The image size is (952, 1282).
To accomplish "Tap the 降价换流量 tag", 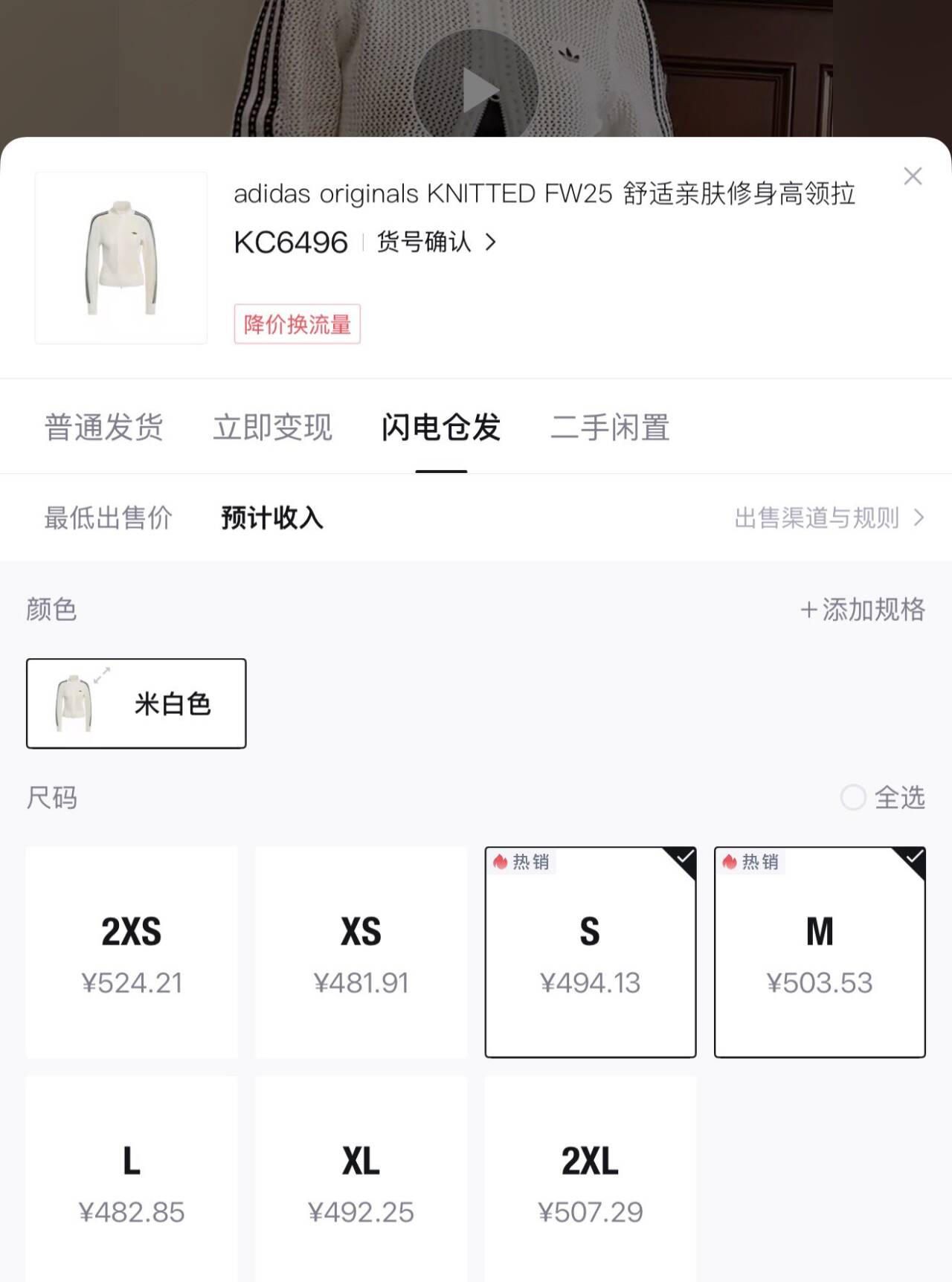I will pos(297,324).
